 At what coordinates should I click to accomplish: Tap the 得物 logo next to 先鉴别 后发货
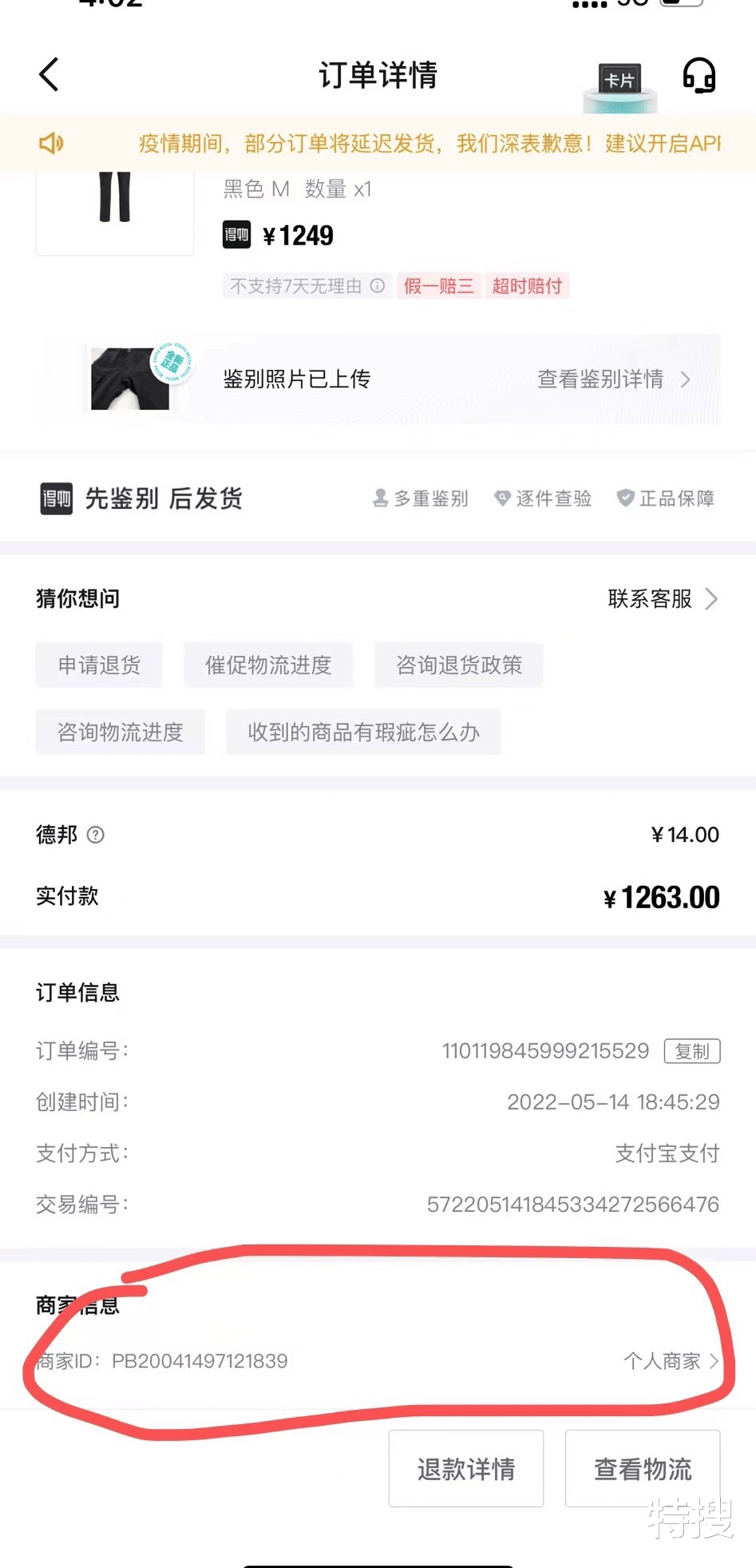click(x=55, y=498)
